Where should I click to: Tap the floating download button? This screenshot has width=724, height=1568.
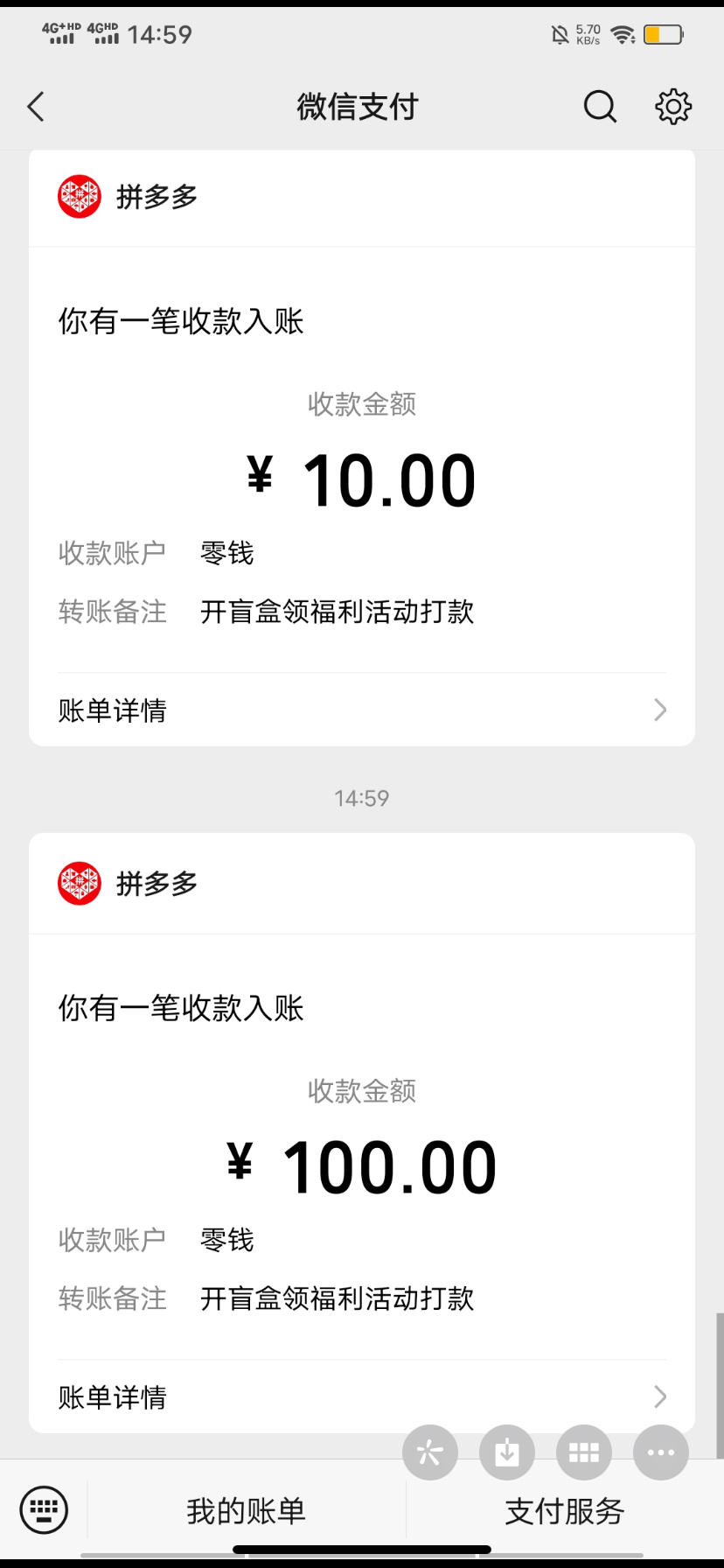click(x=507, y=1452)
